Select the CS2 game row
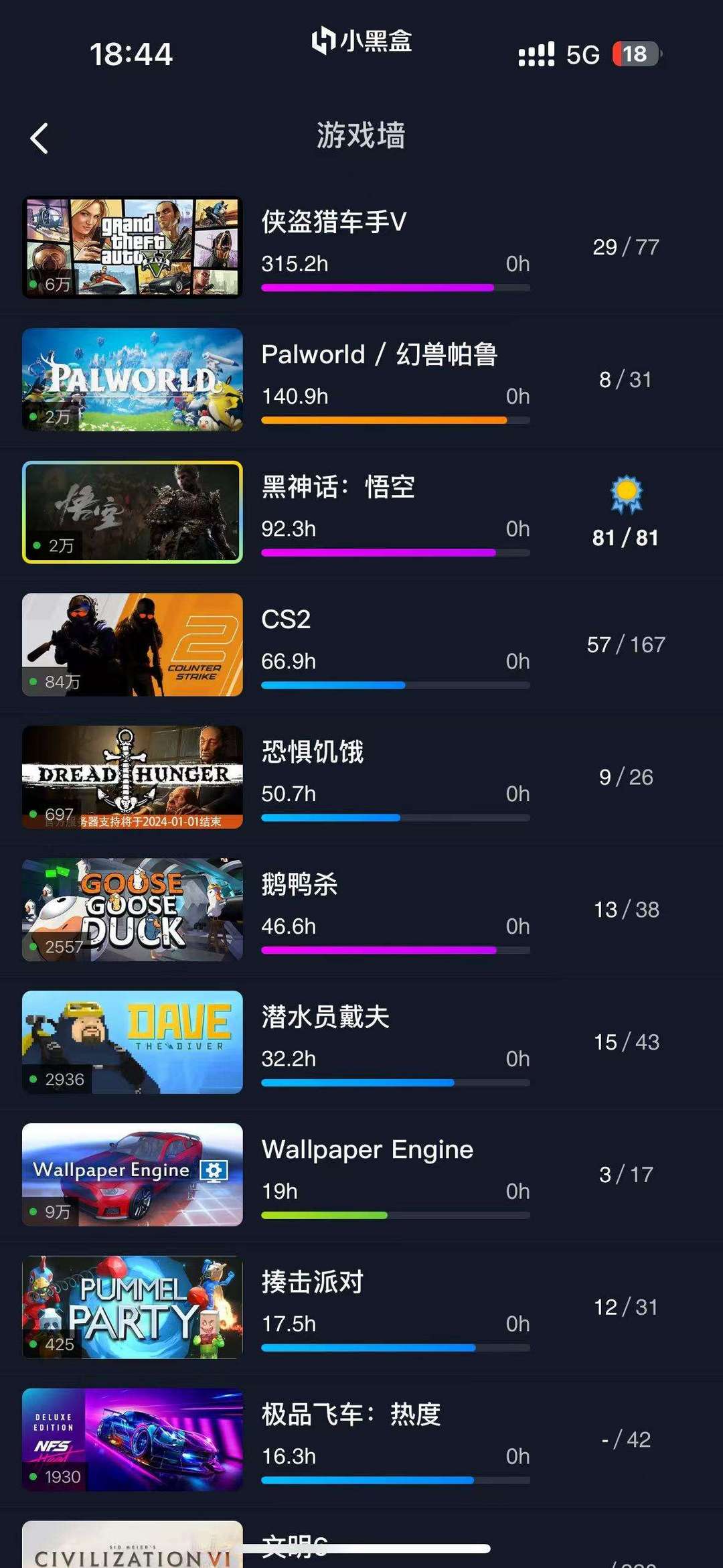723x1568 pixels. [x=361, y=645]
